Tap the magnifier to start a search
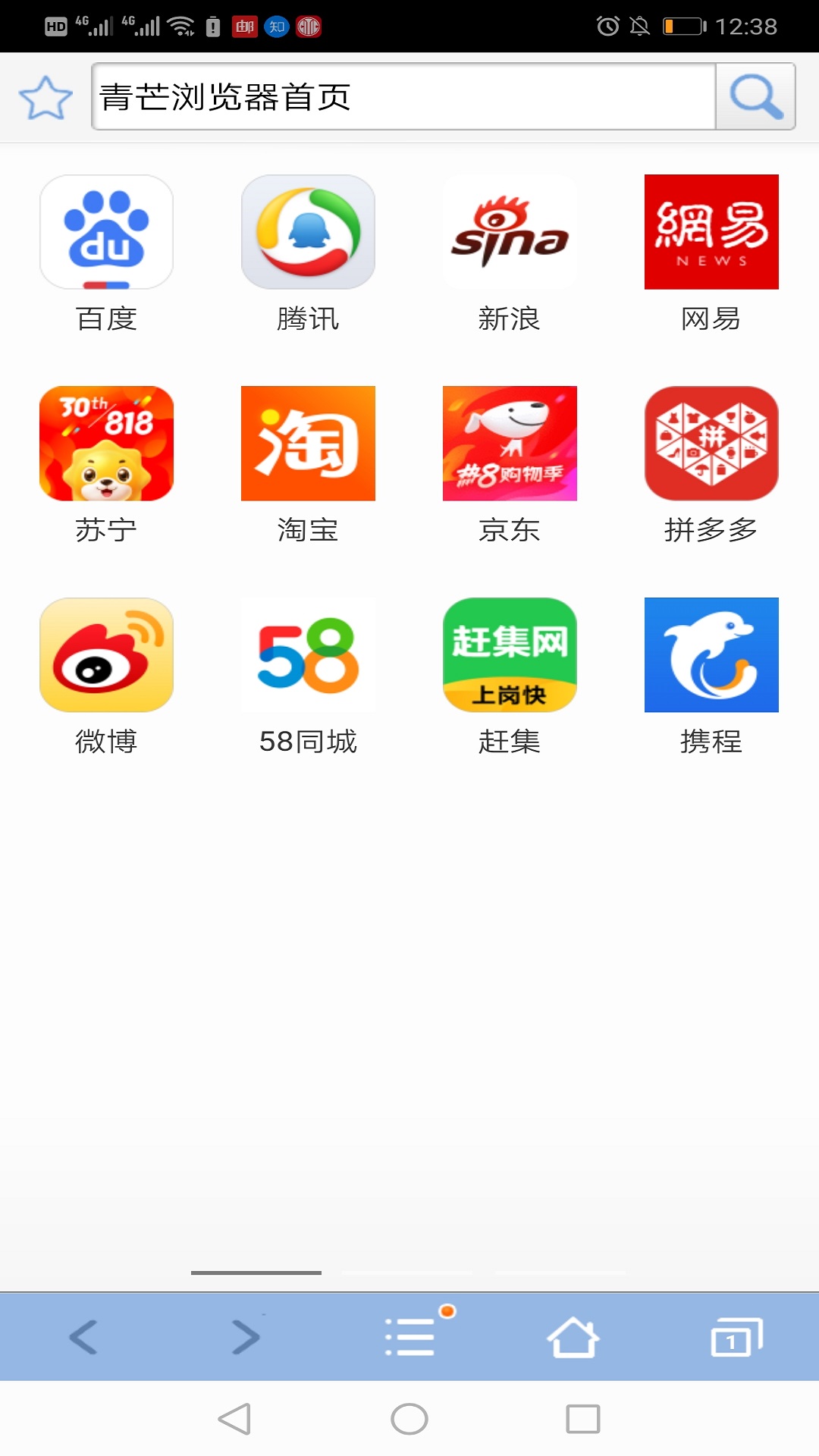819x1456 pixels. 755,96
